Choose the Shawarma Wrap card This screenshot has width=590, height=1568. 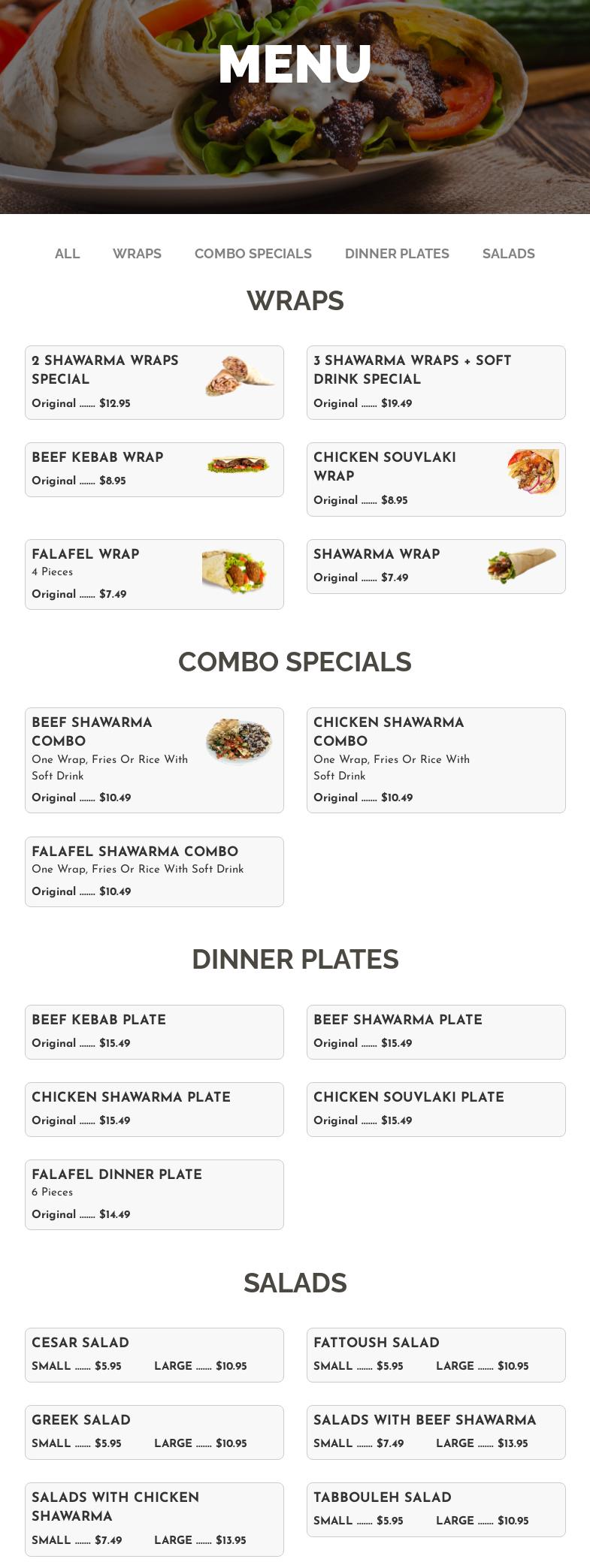coord(436,566)
